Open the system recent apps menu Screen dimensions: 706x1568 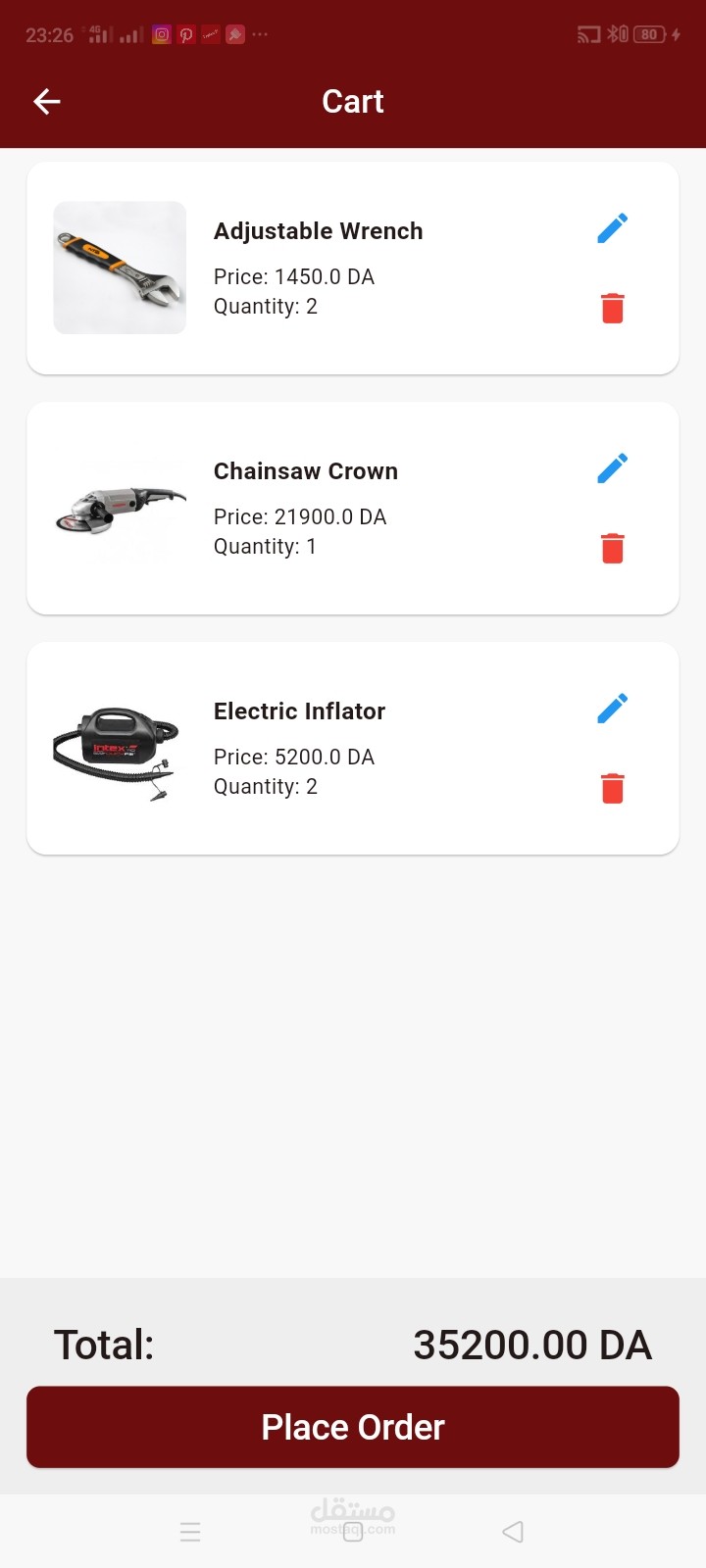click(190, 1532)
